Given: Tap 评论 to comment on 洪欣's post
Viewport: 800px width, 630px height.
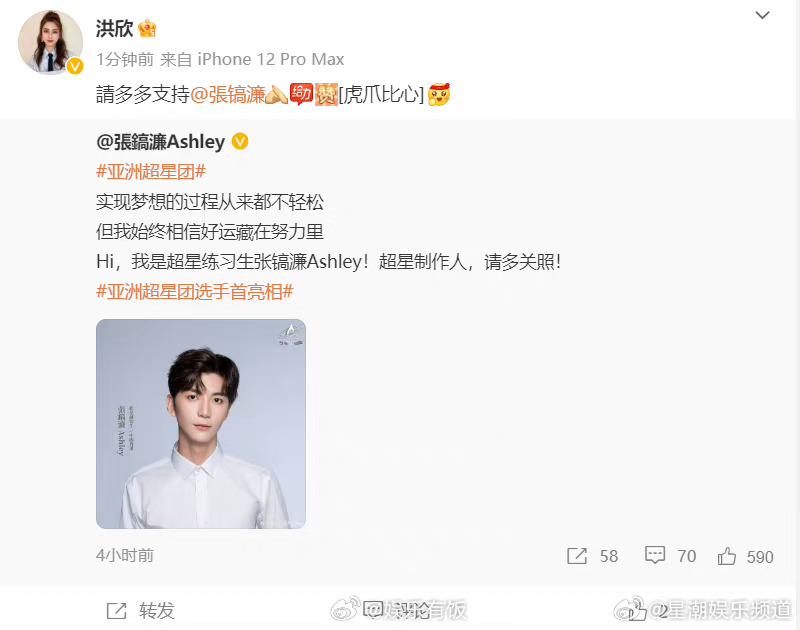Looking at the screenshot, I should (400, 609).
